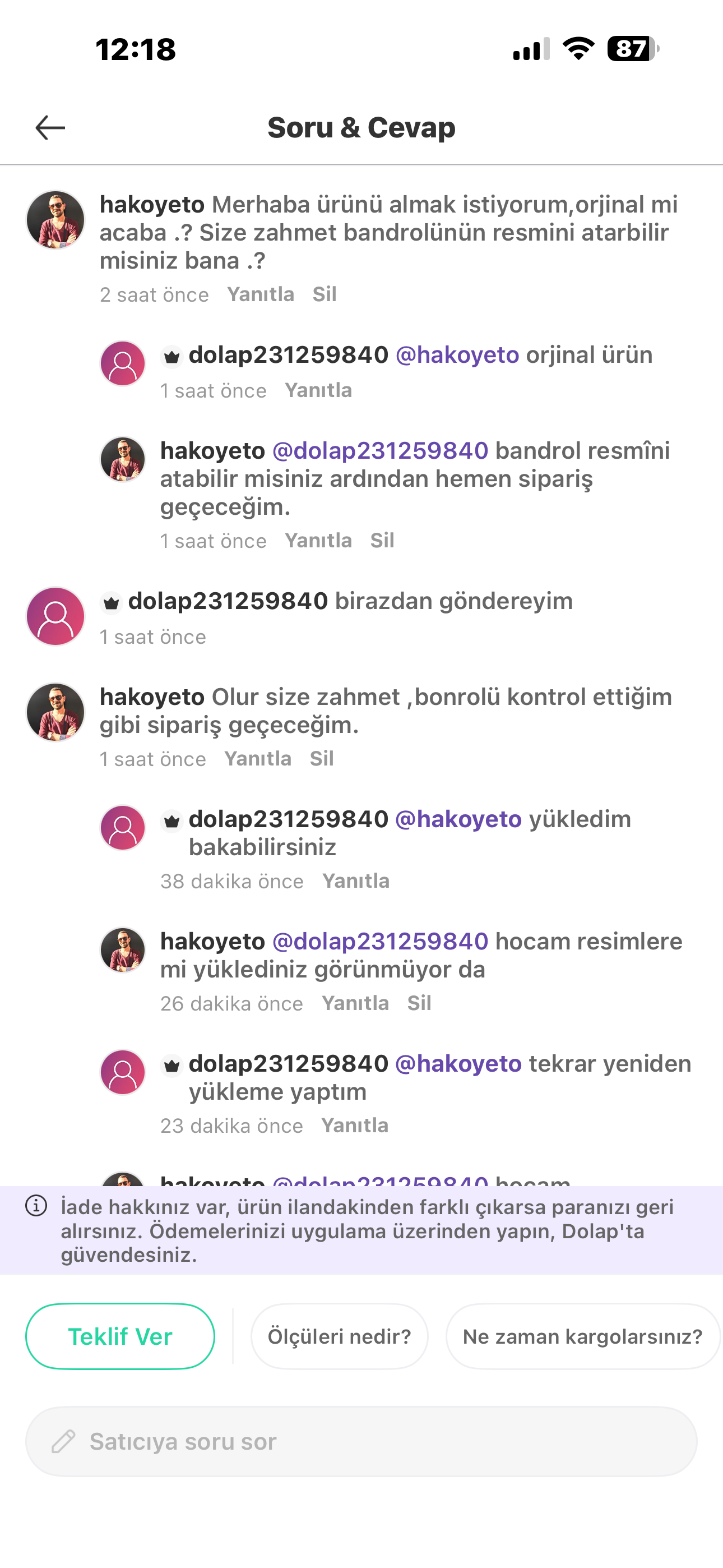Tap Yanıtla under the "Merhaba ürünü almak" comment
Viewport: 723px width, 1568px height.
(x=261, y=294)
